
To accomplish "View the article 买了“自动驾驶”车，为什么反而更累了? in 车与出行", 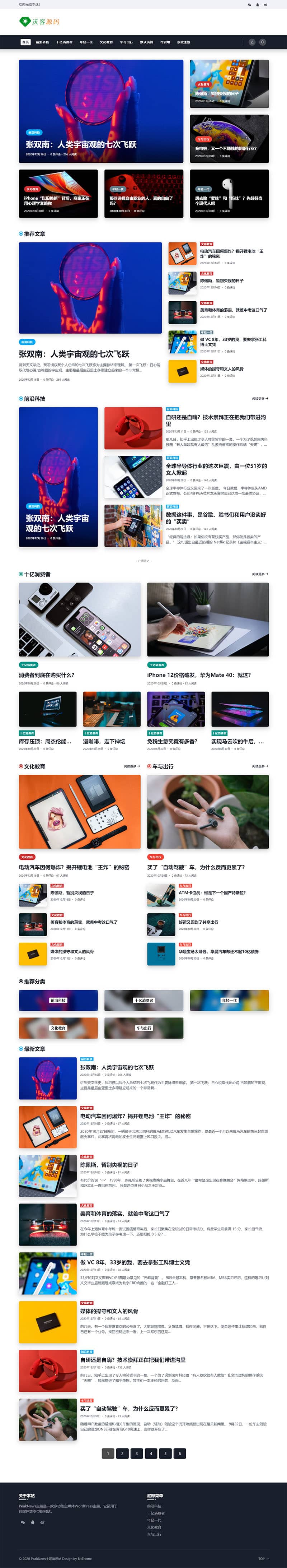I will pos(196,867).
